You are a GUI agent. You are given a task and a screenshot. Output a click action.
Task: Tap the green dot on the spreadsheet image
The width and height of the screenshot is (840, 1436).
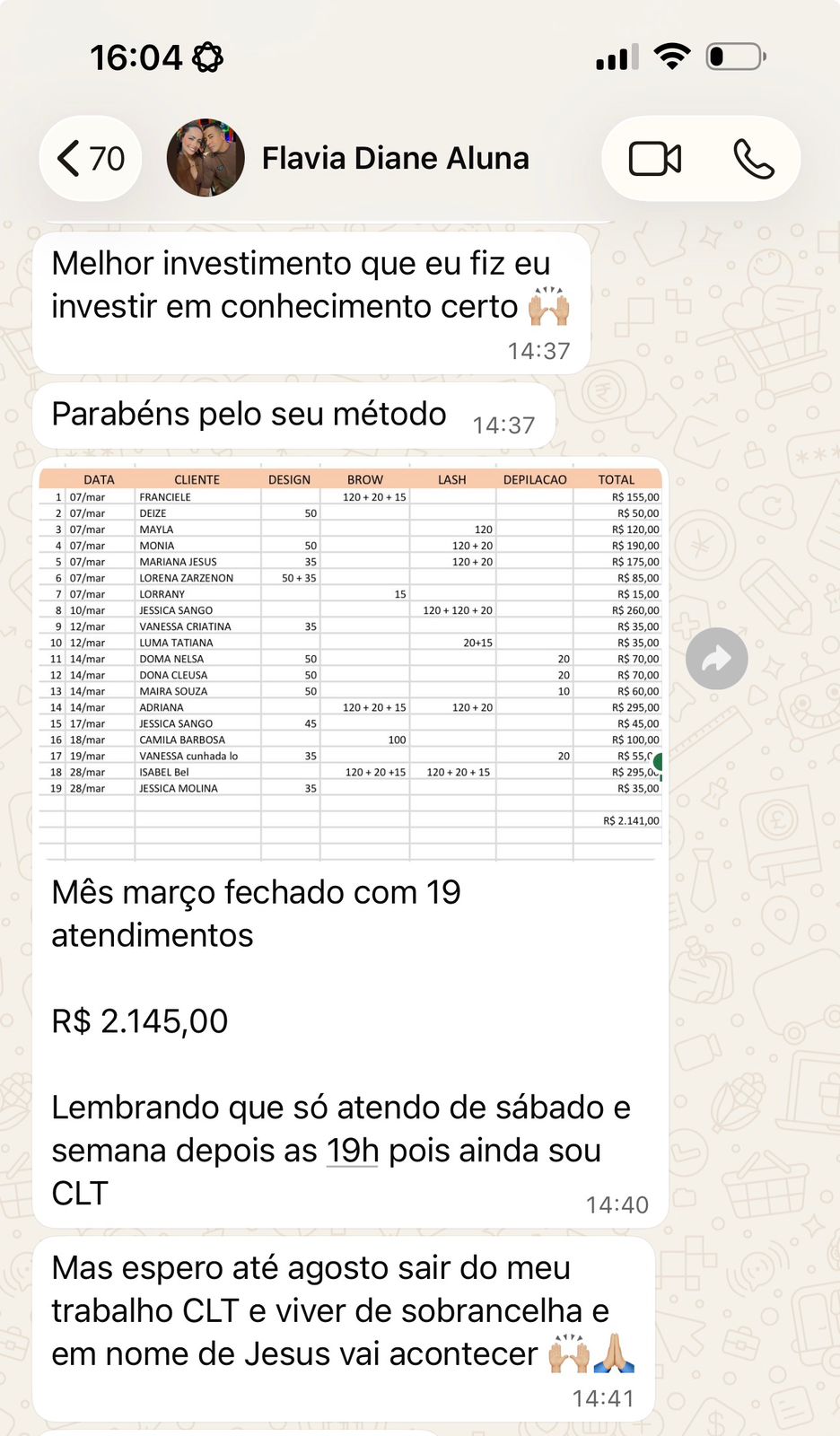(658, 760)
